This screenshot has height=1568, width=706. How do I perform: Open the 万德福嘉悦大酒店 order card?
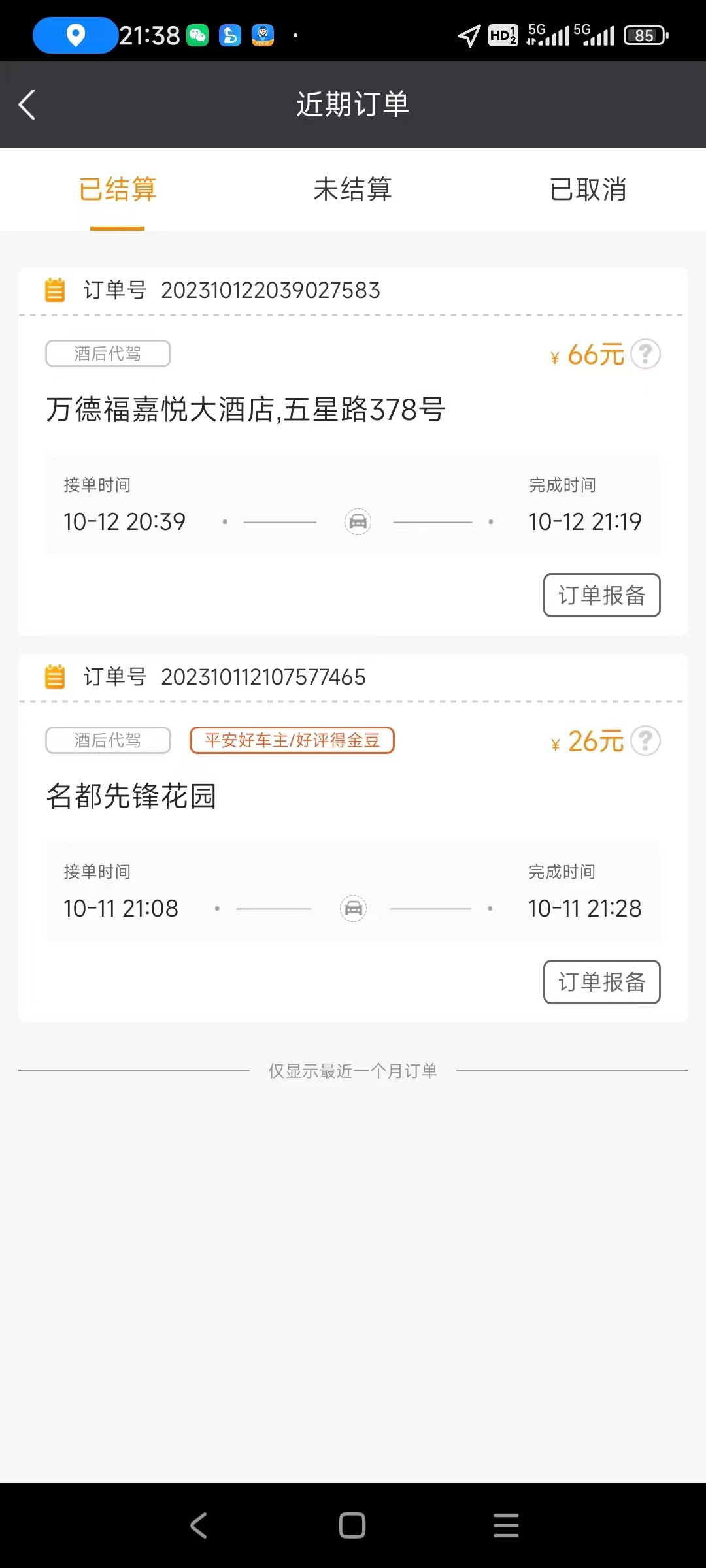pyautogui.click(x=246, y=410)
